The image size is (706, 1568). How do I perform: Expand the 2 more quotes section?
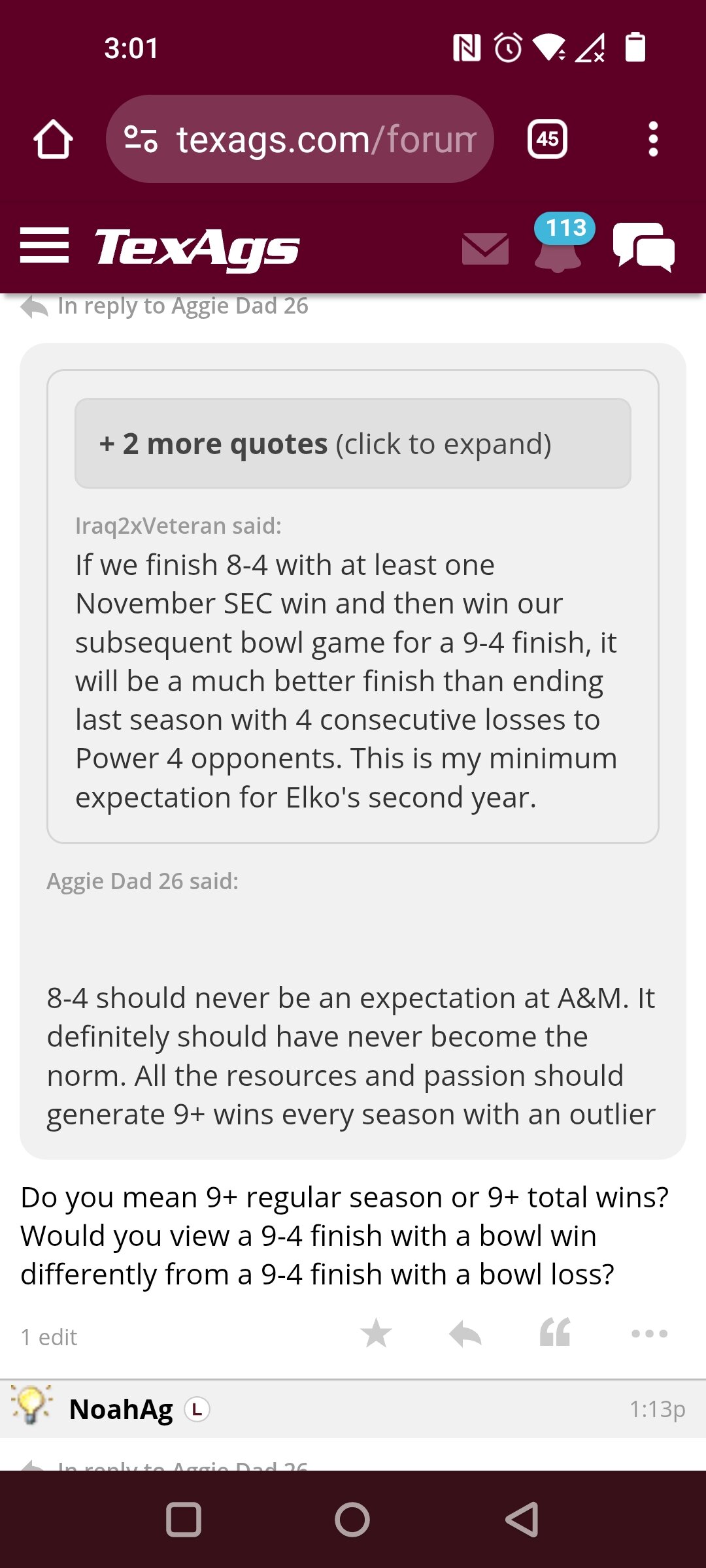coord(353,444)
